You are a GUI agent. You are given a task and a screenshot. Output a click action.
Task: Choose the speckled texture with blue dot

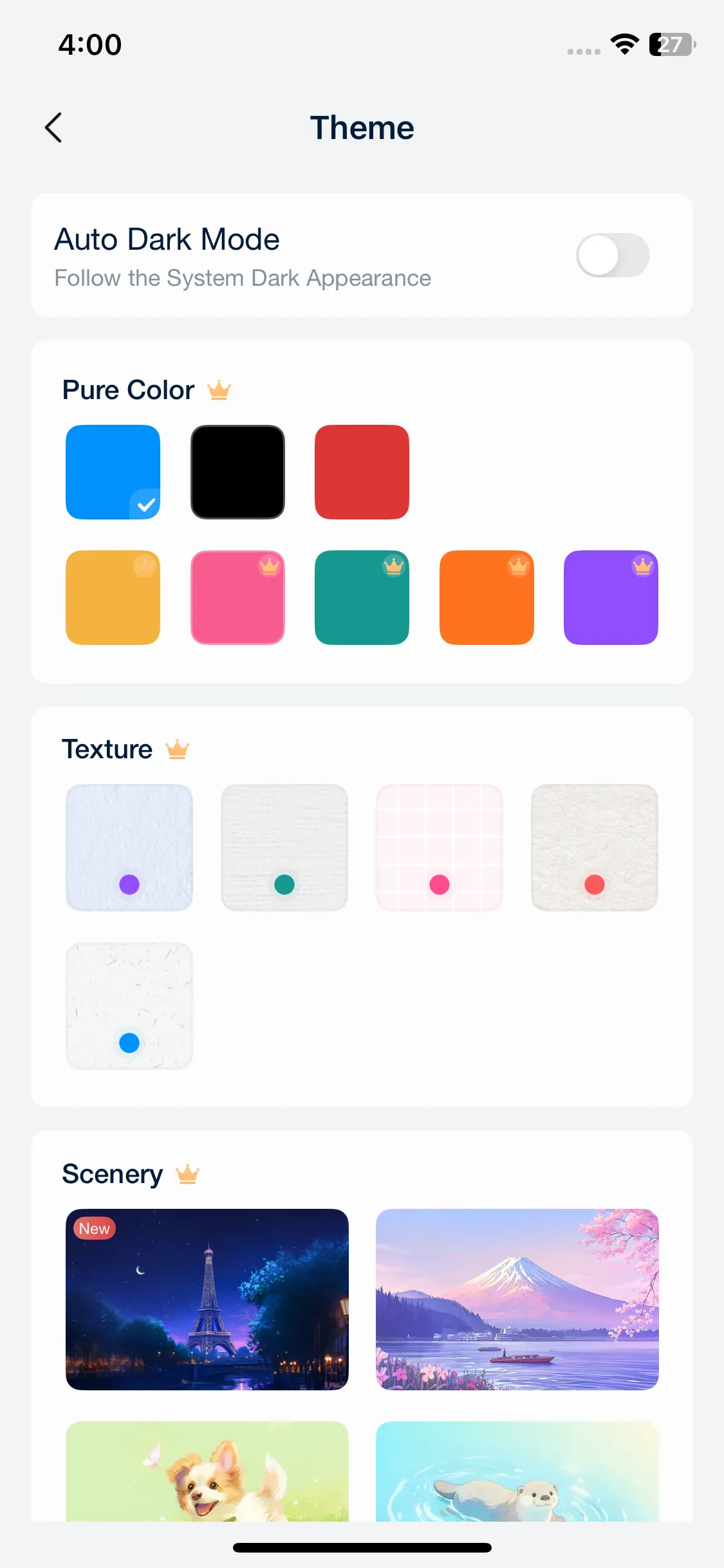[x=129, y=1005]
